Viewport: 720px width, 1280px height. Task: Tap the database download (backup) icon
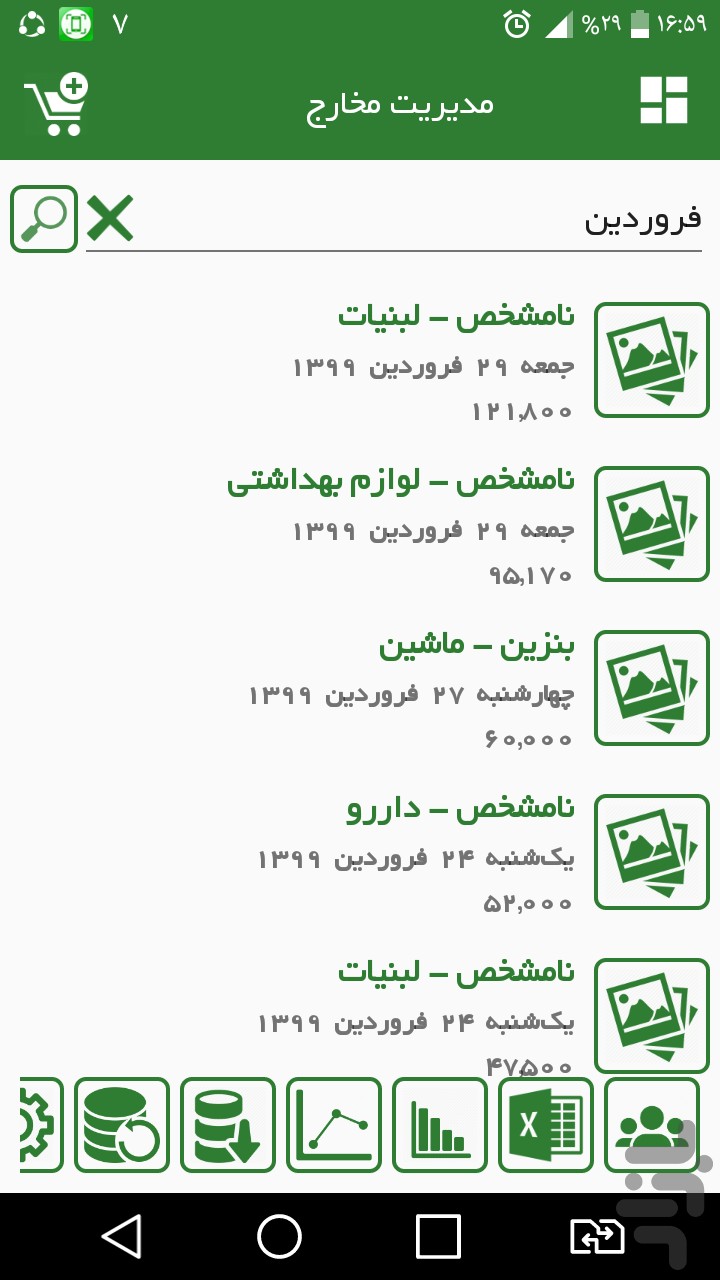click(x=228, y=1124)
